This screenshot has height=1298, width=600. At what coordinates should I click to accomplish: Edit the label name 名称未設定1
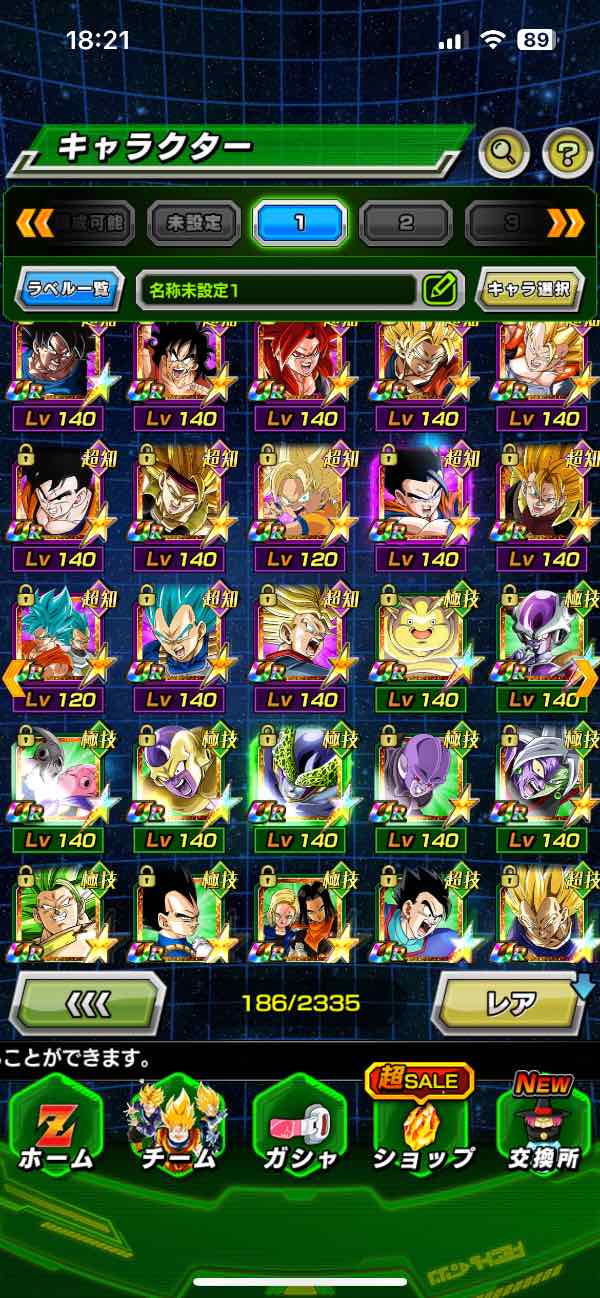(x=439, y=290)
